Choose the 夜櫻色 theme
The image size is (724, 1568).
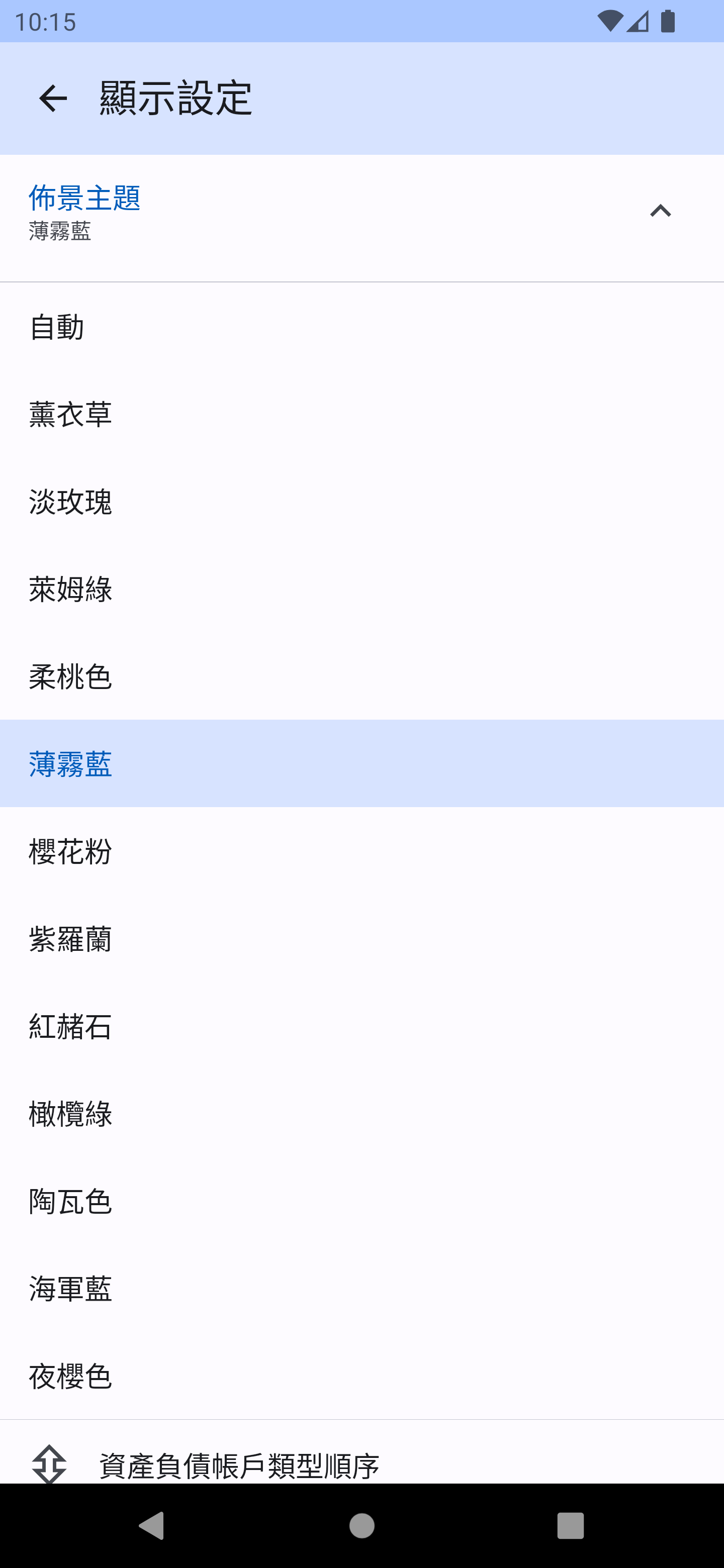361,1376
